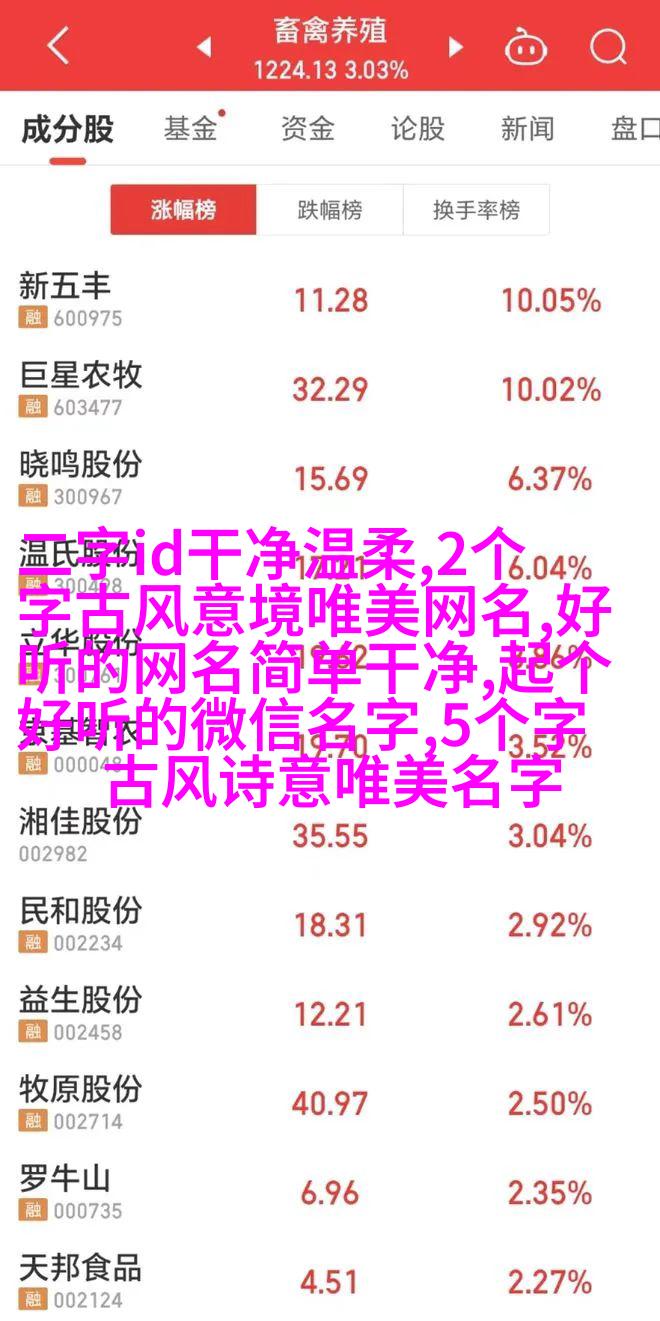Screen dimensions: 660x1321
Task: Open the stock 晓鸣股份 300967
Action: 80,477
